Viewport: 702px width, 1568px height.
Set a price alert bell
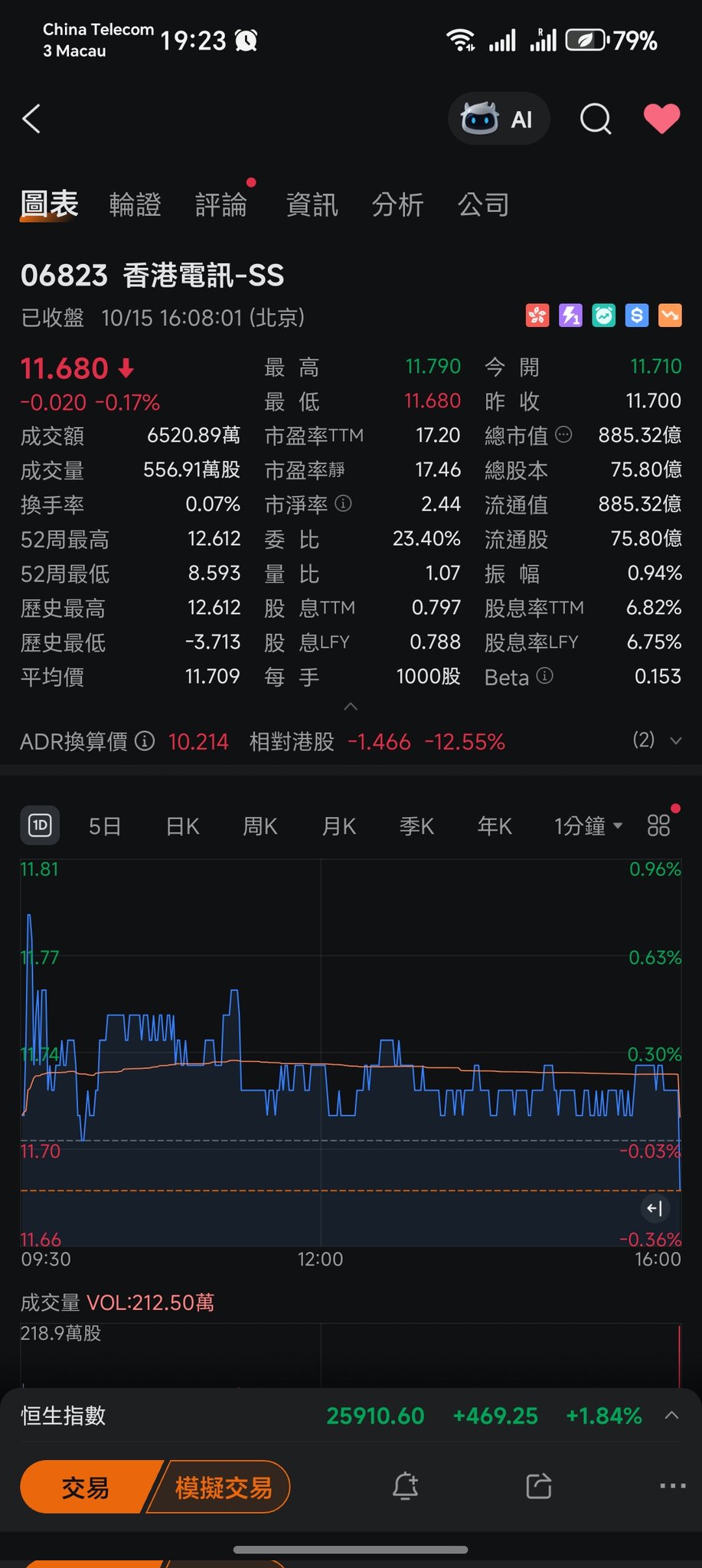click(x=406, y=1486)
